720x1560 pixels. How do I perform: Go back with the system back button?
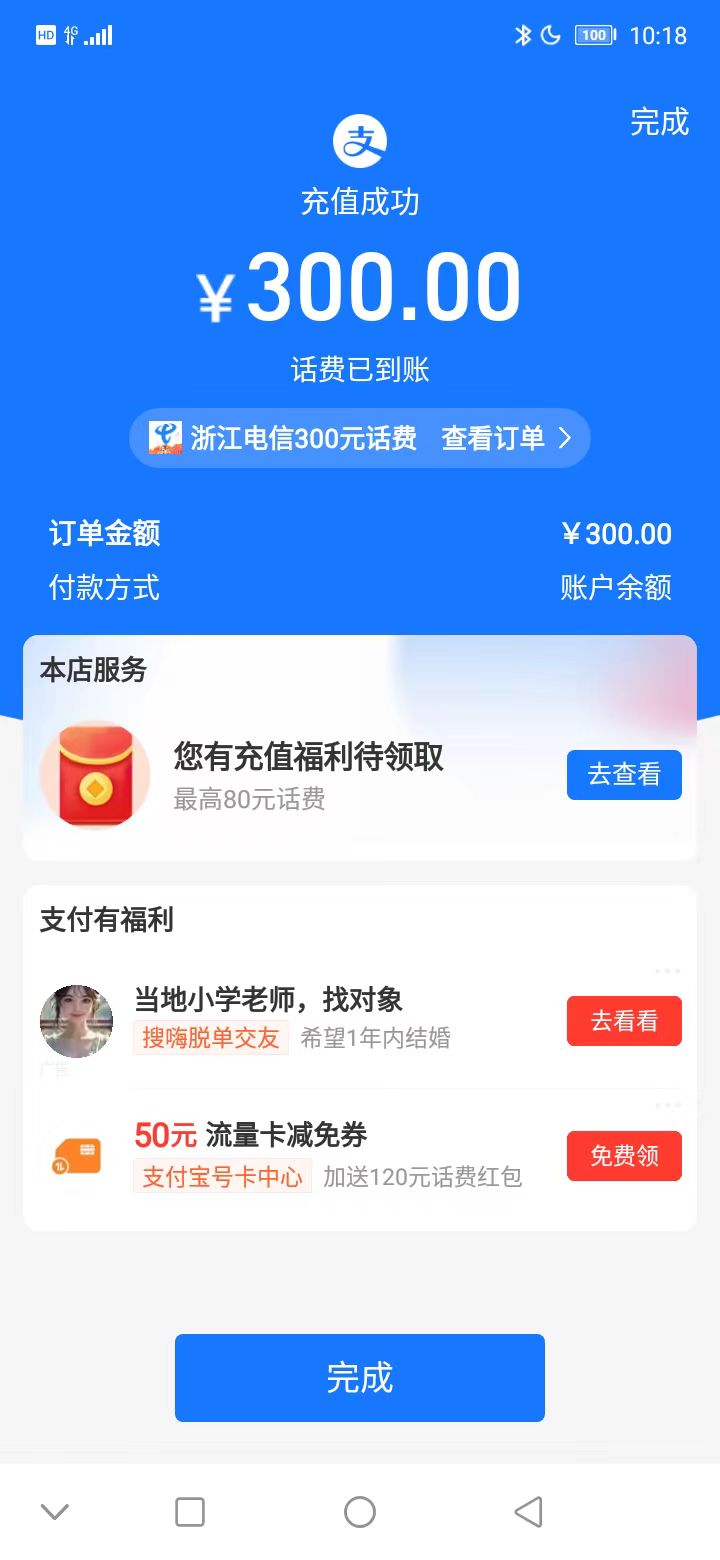[x=528, y=1511]
